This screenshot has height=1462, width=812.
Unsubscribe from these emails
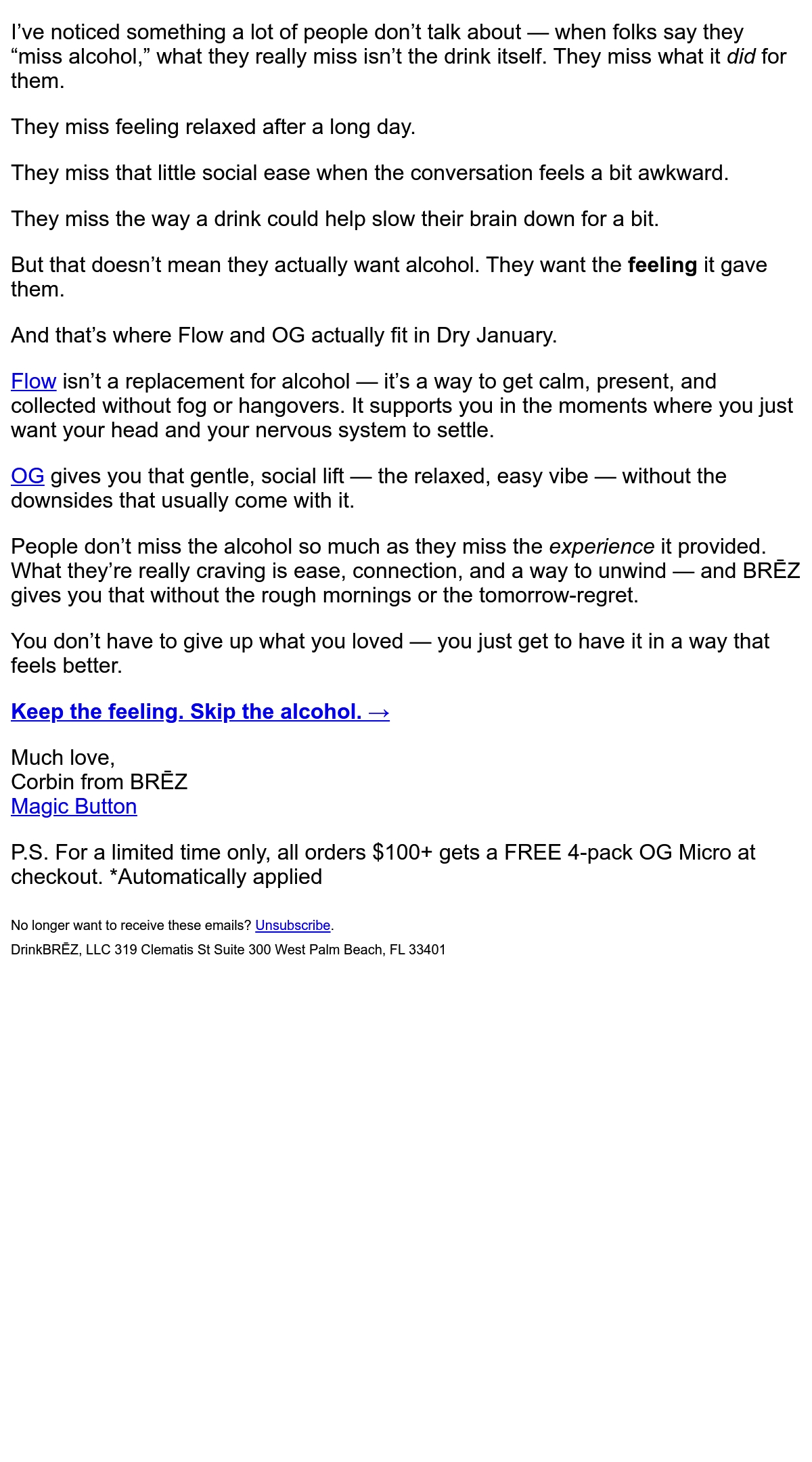pos(292,925)
